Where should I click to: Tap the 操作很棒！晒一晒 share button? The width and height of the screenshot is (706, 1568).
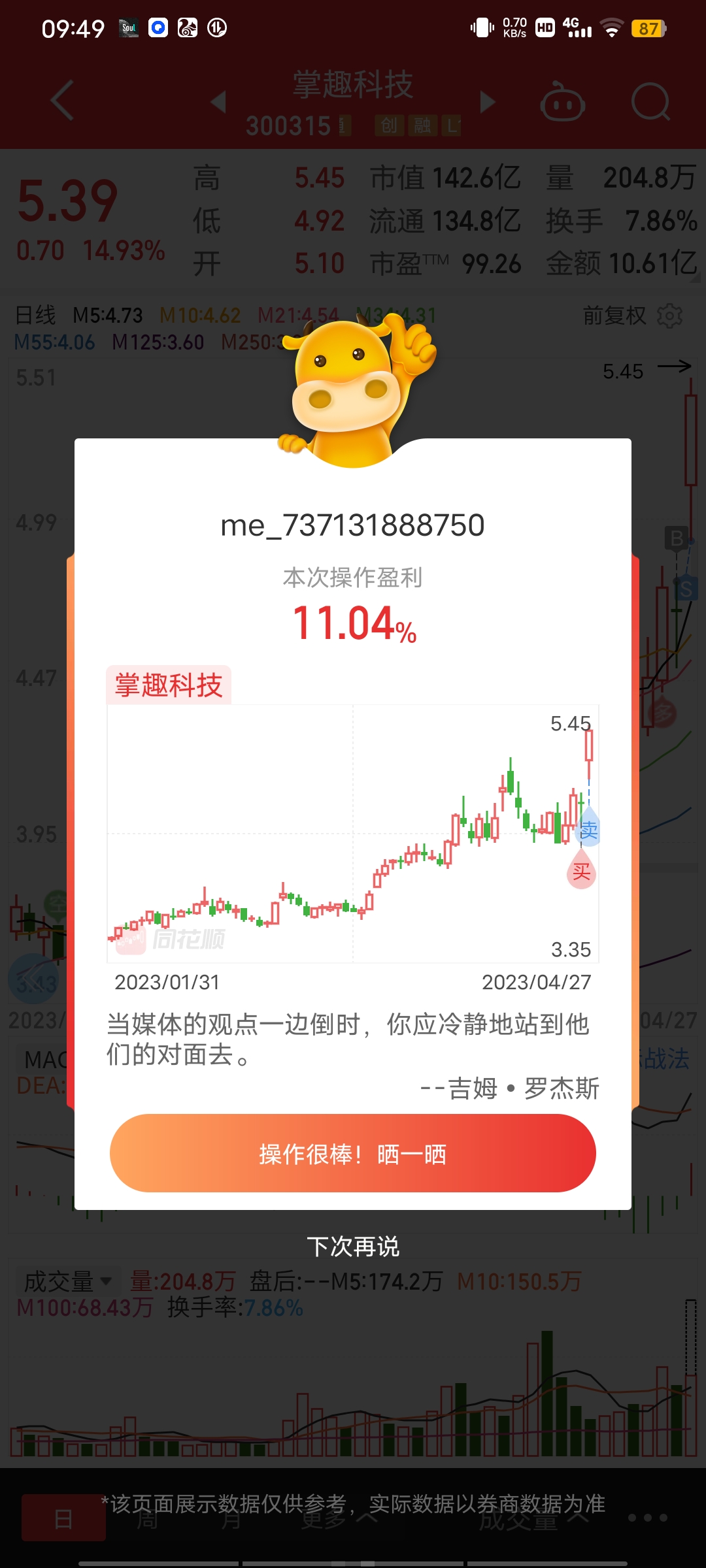[353, 1154]
